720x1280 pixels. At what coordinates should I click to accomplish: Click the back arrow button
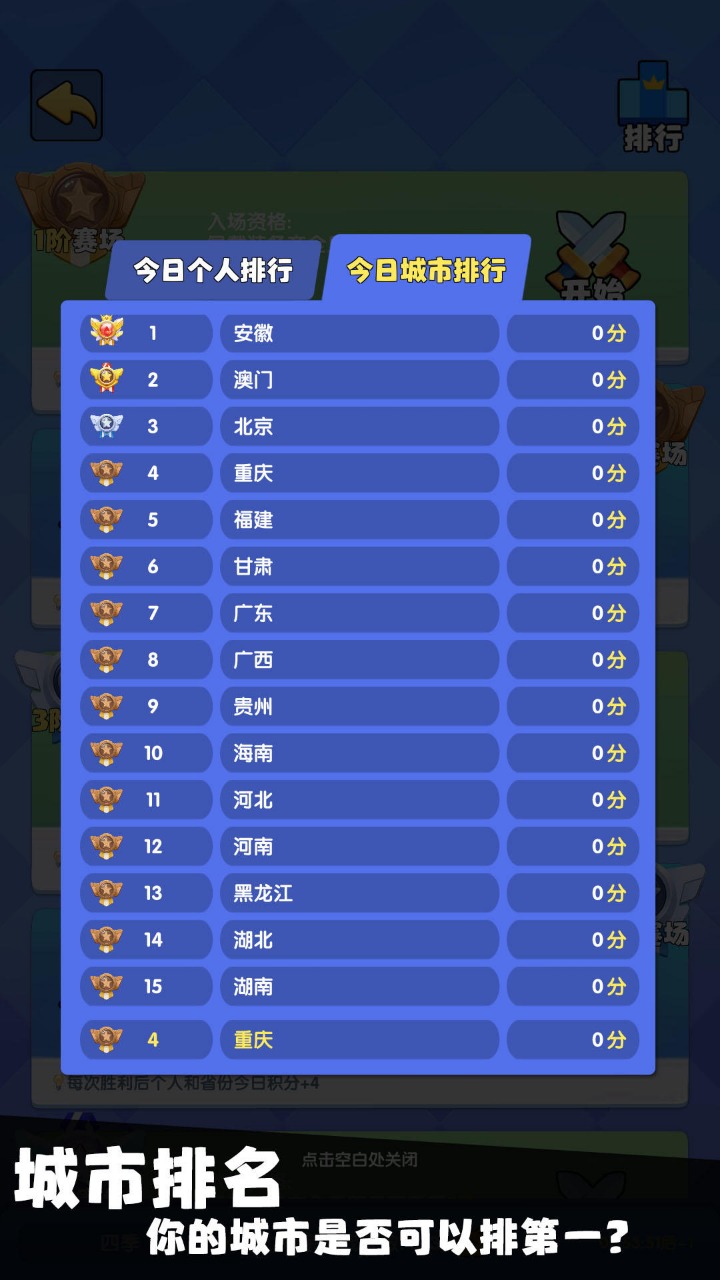coord(66,103)
